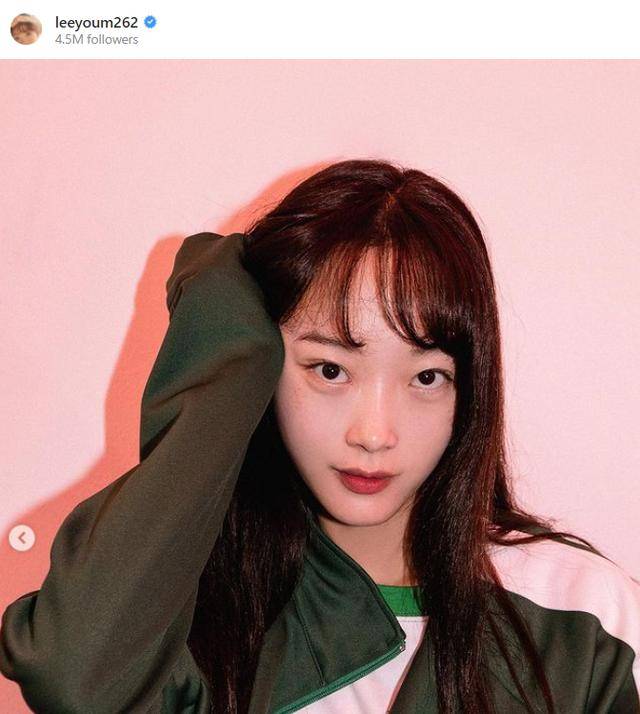Open the leeyoum262 username link
640x714 pixels.
coord(96,21)
